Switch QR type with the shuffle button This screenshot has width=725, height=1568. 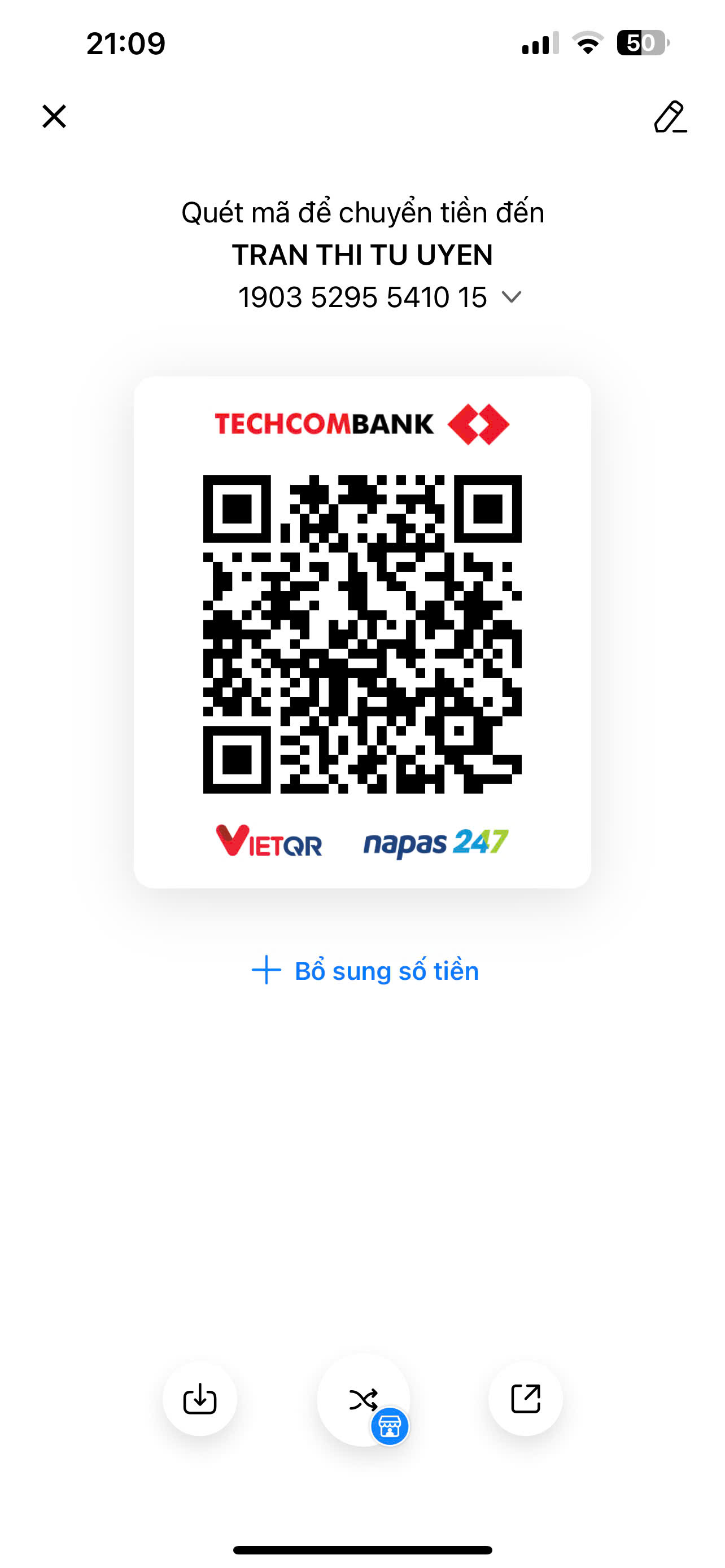(x=364, y=1399)
